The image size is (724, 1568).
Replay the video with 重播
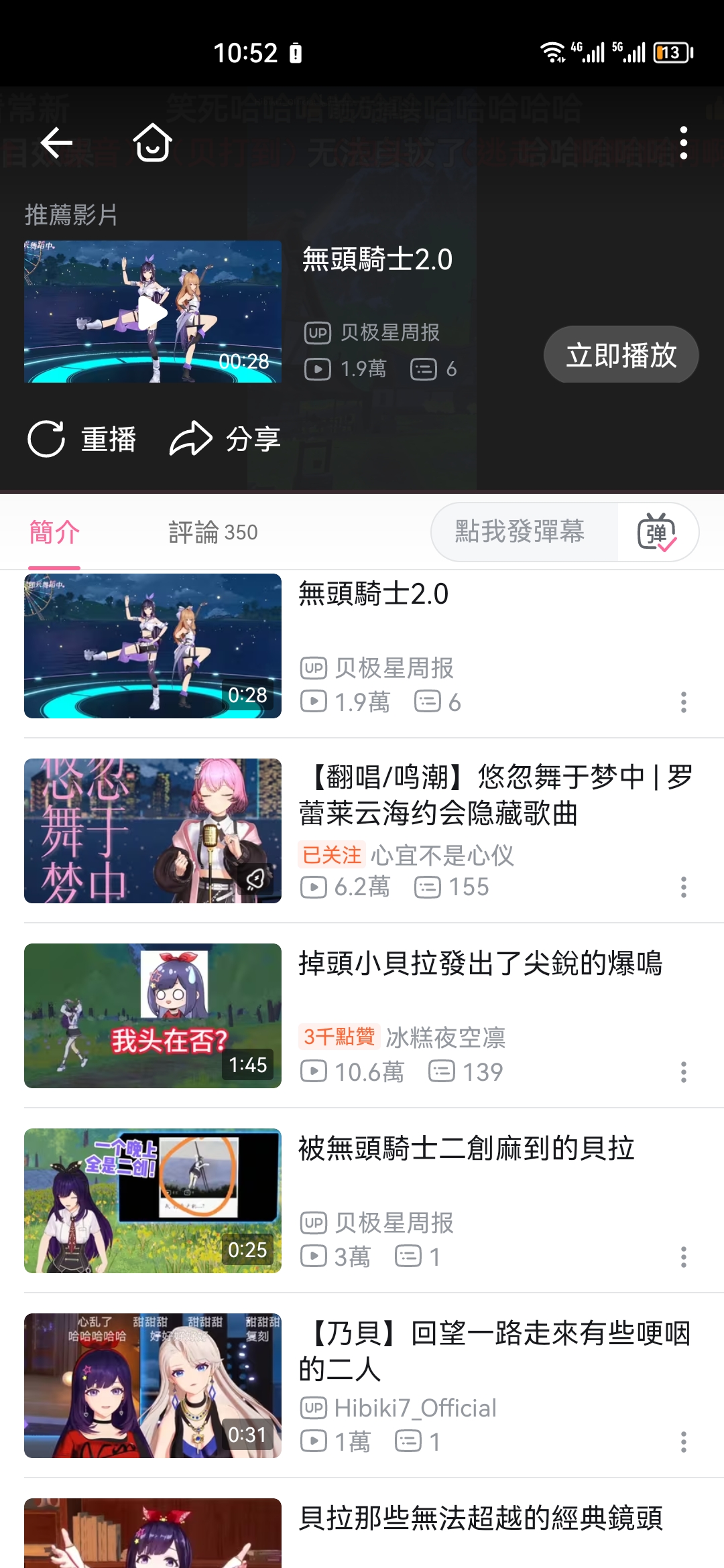(x=82, y=440)
